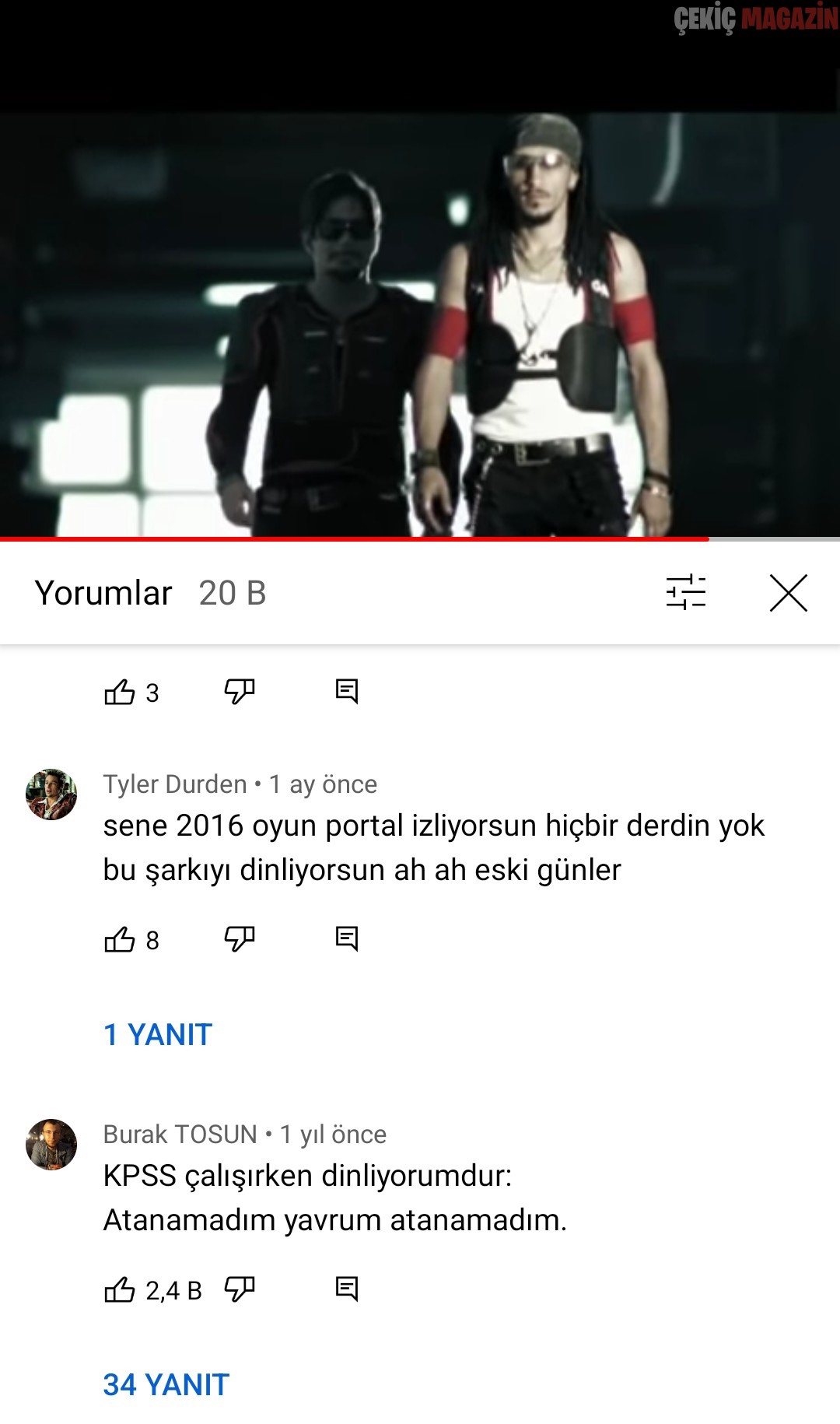840x1424 pixels.
Task: Reply to Tyler Durden's comment
Action: click(346, 939)
